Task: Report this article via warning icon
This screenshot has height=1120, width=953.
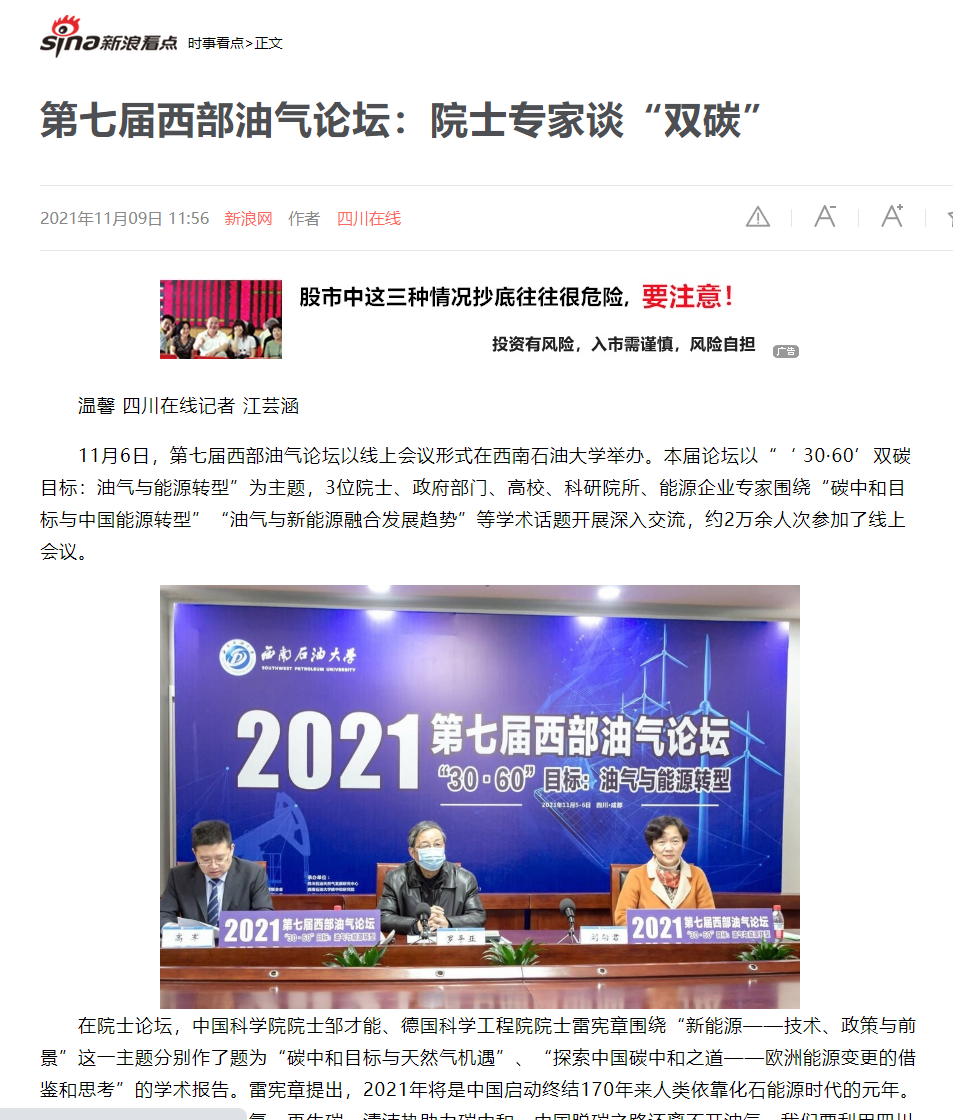Action: [758, 216]
